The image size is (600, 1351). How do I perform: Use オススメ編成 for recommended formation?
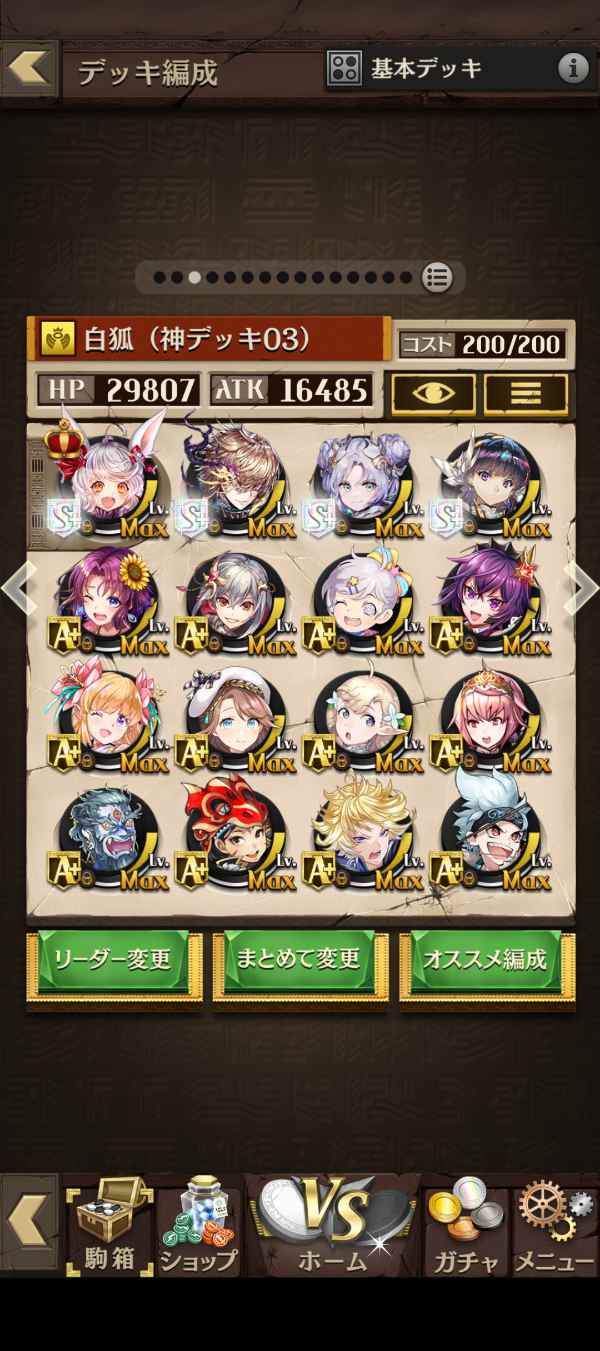[486, 965]
